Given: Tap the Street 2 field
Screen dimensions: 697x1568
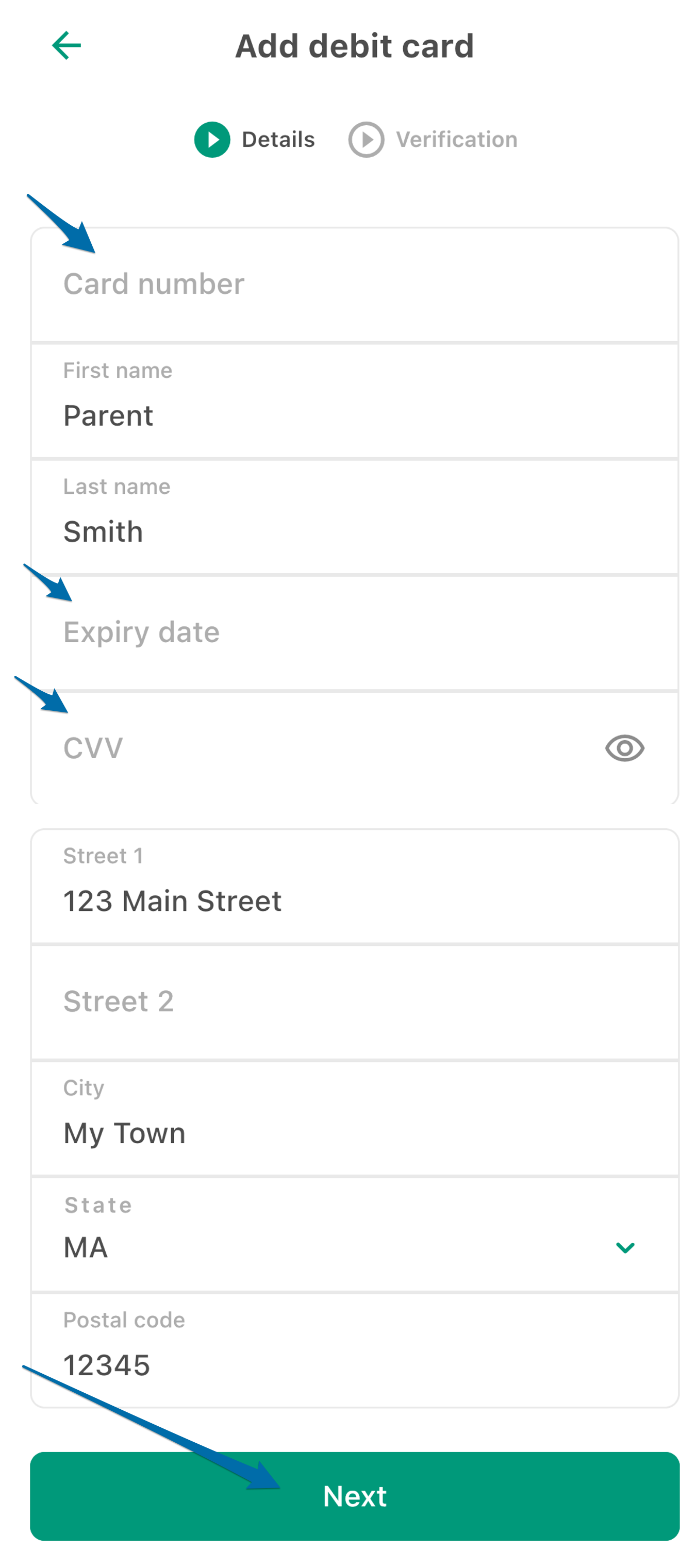Looking at the screenshot, I should [x=354, y=1002].
